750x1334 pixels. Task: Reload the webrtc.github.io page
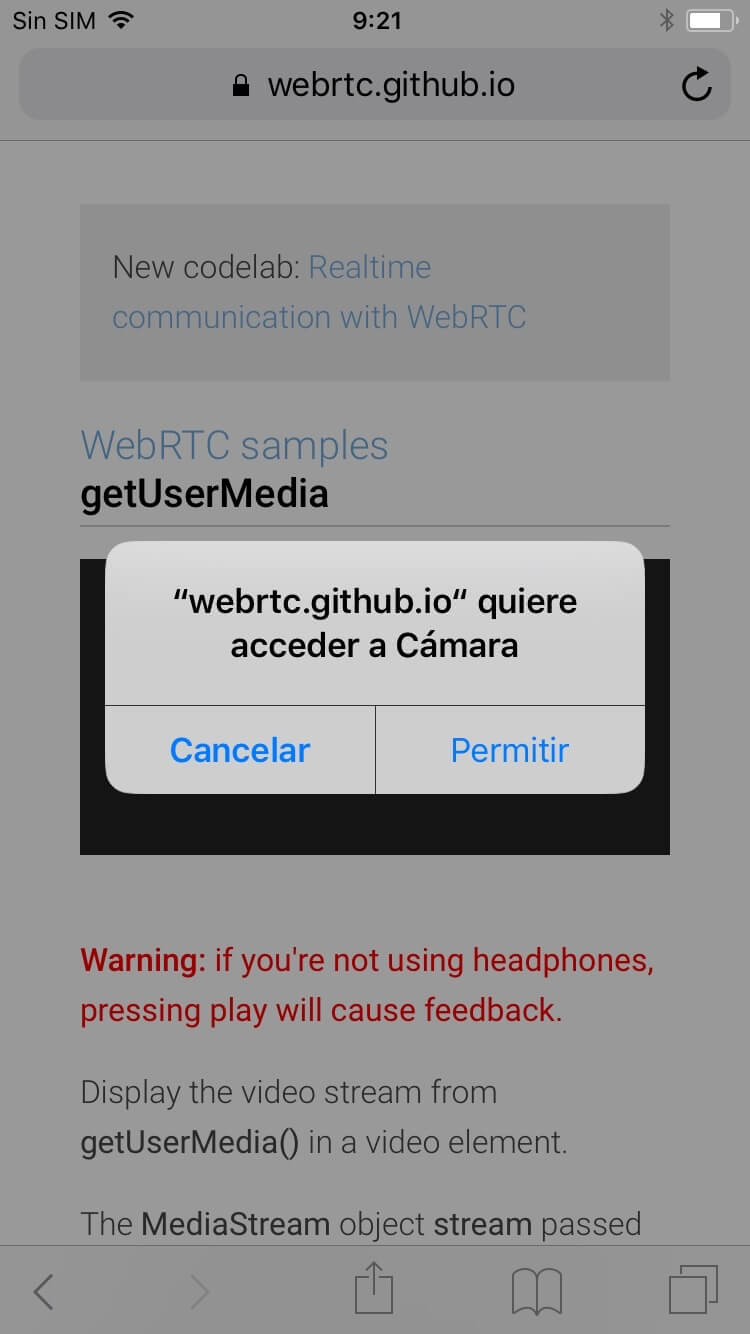696,85
